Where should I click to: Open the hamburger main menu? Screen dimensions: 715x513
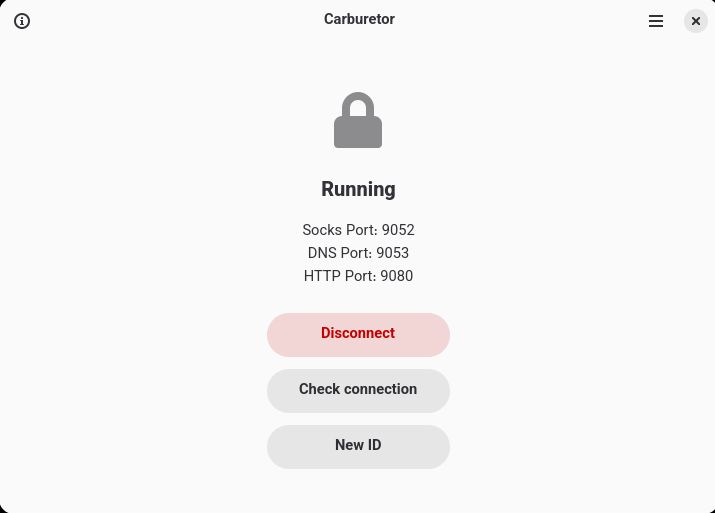656,21
